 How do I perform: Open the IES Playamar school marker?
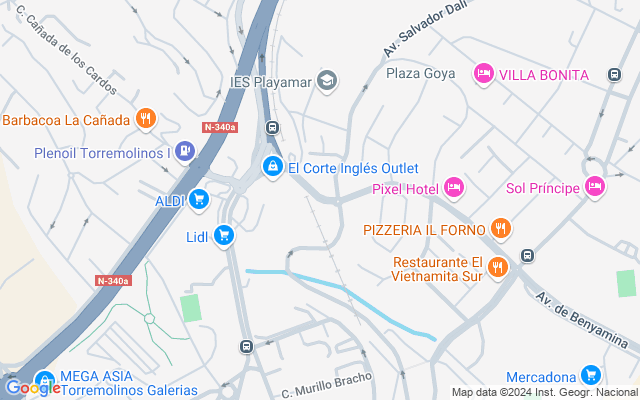click(x=327, y=80)
